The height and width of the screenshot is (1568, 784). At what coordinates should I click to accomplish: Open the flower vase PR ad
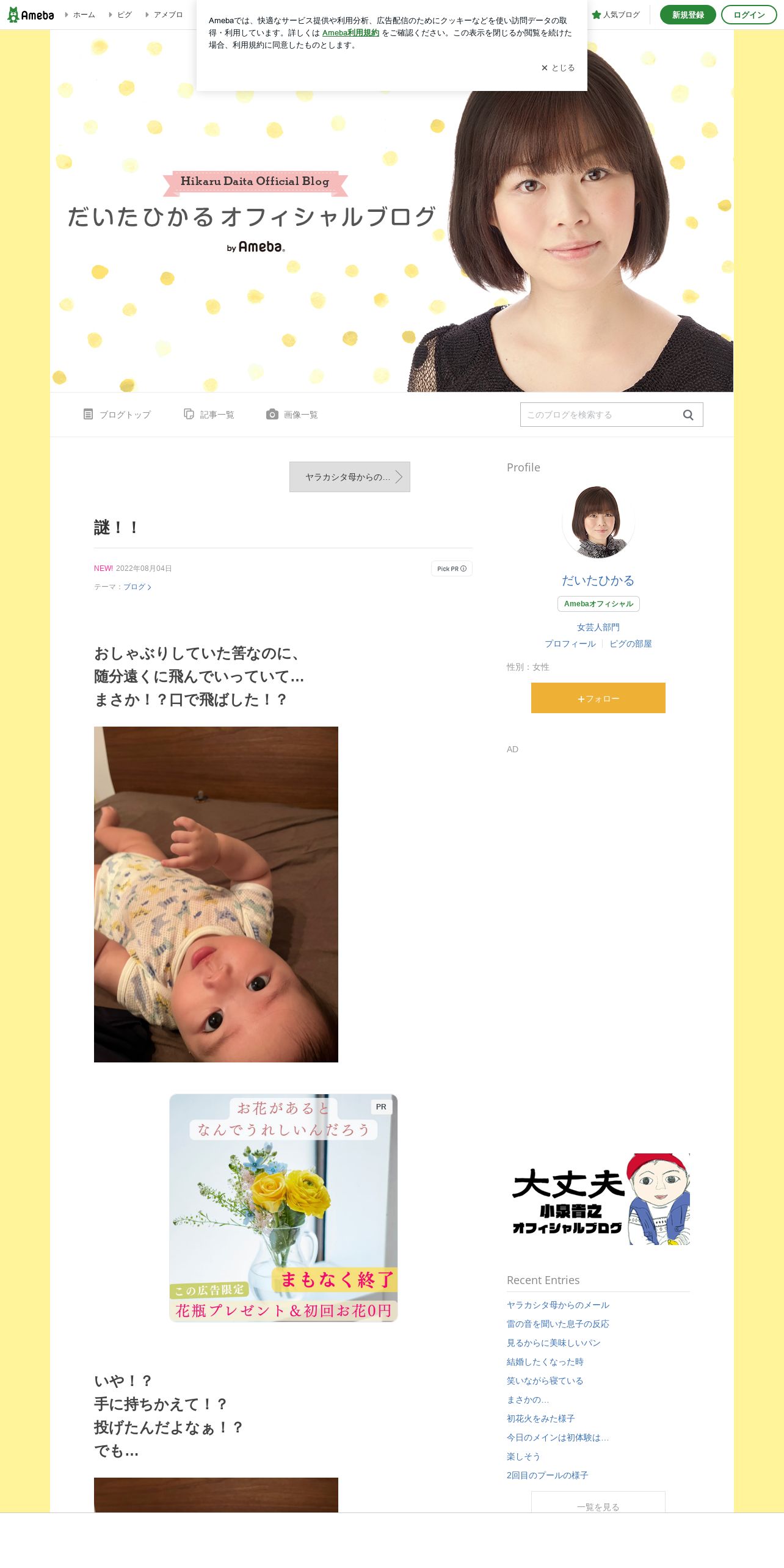click(283, 1208)
